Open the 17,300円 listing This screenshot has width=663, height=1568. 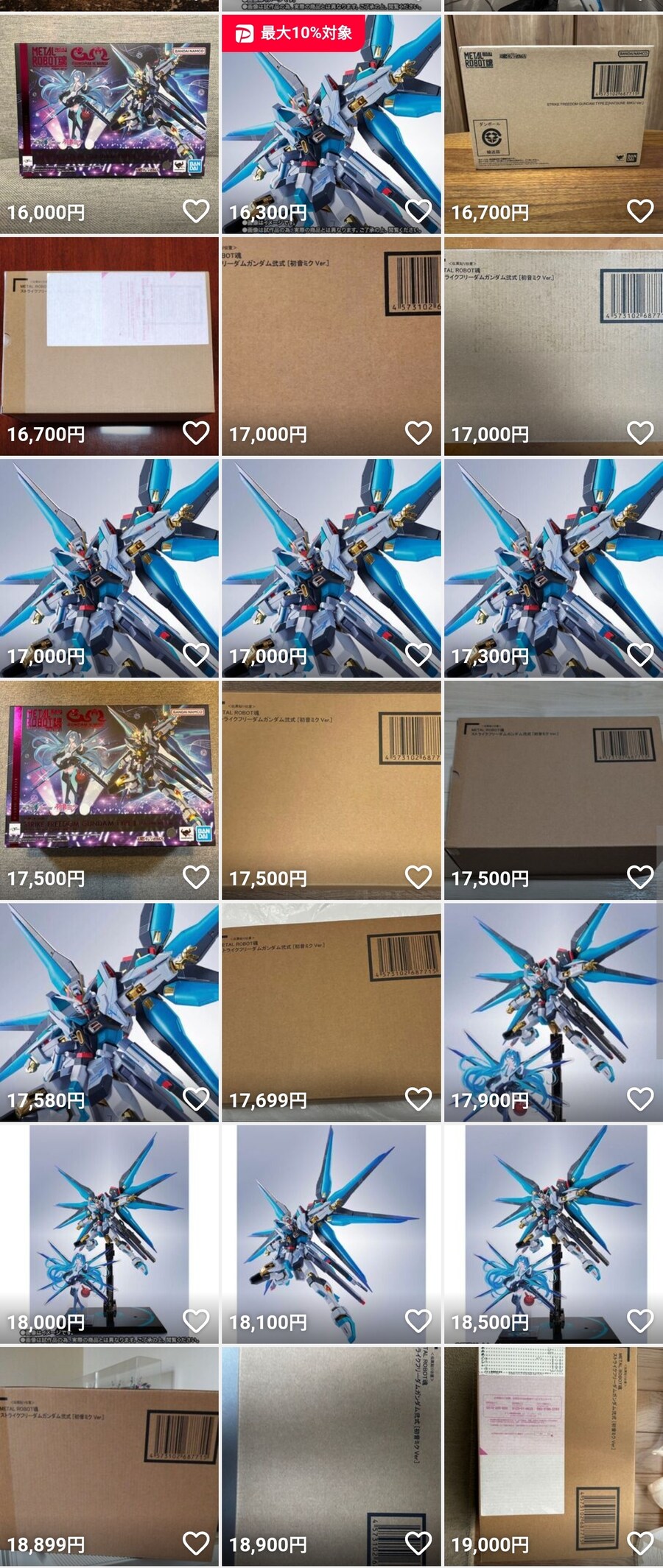click(552, 560)
